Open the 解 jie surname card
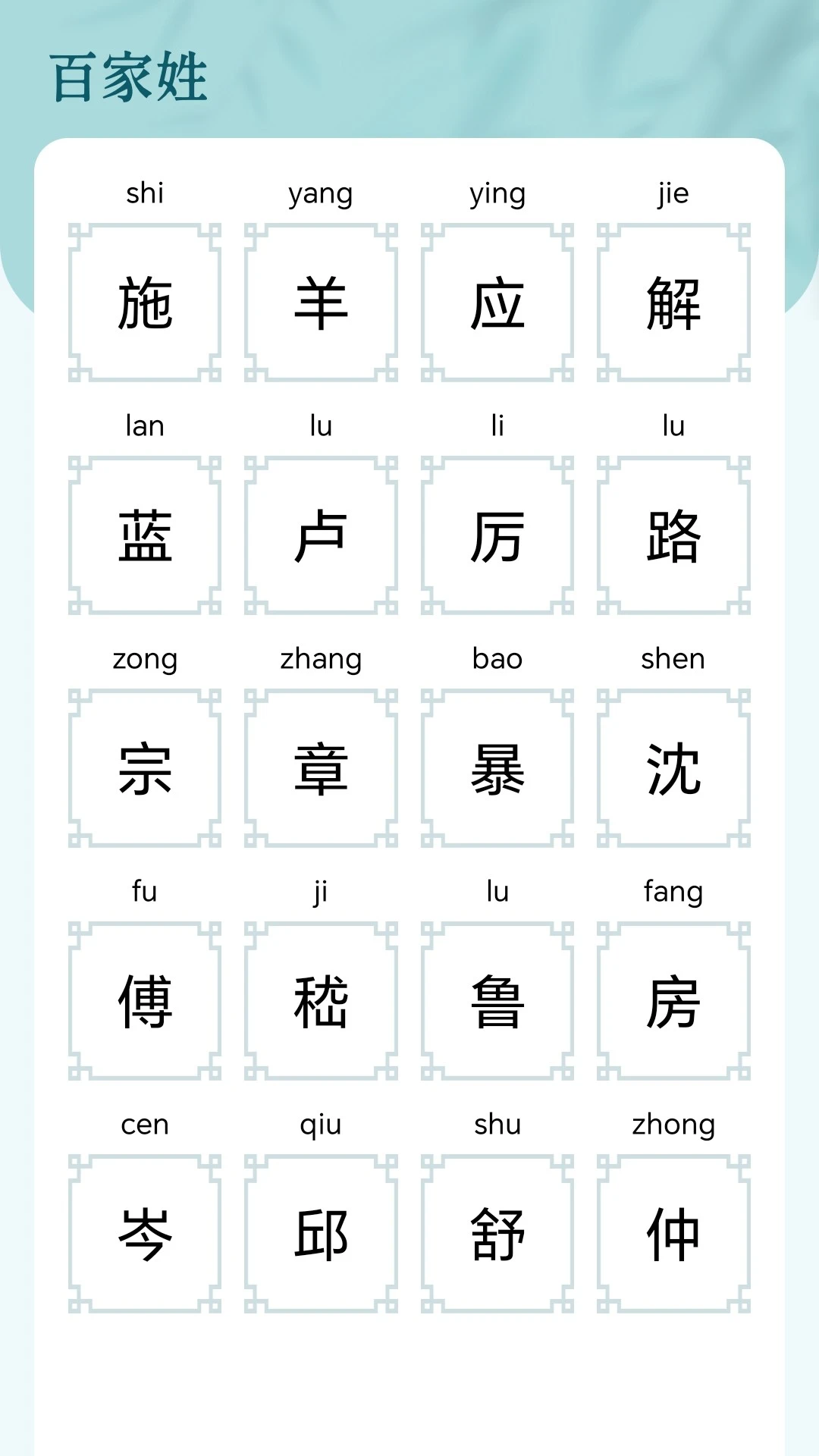The height and width of the screenshot is (1456, 819). [673, 303]
